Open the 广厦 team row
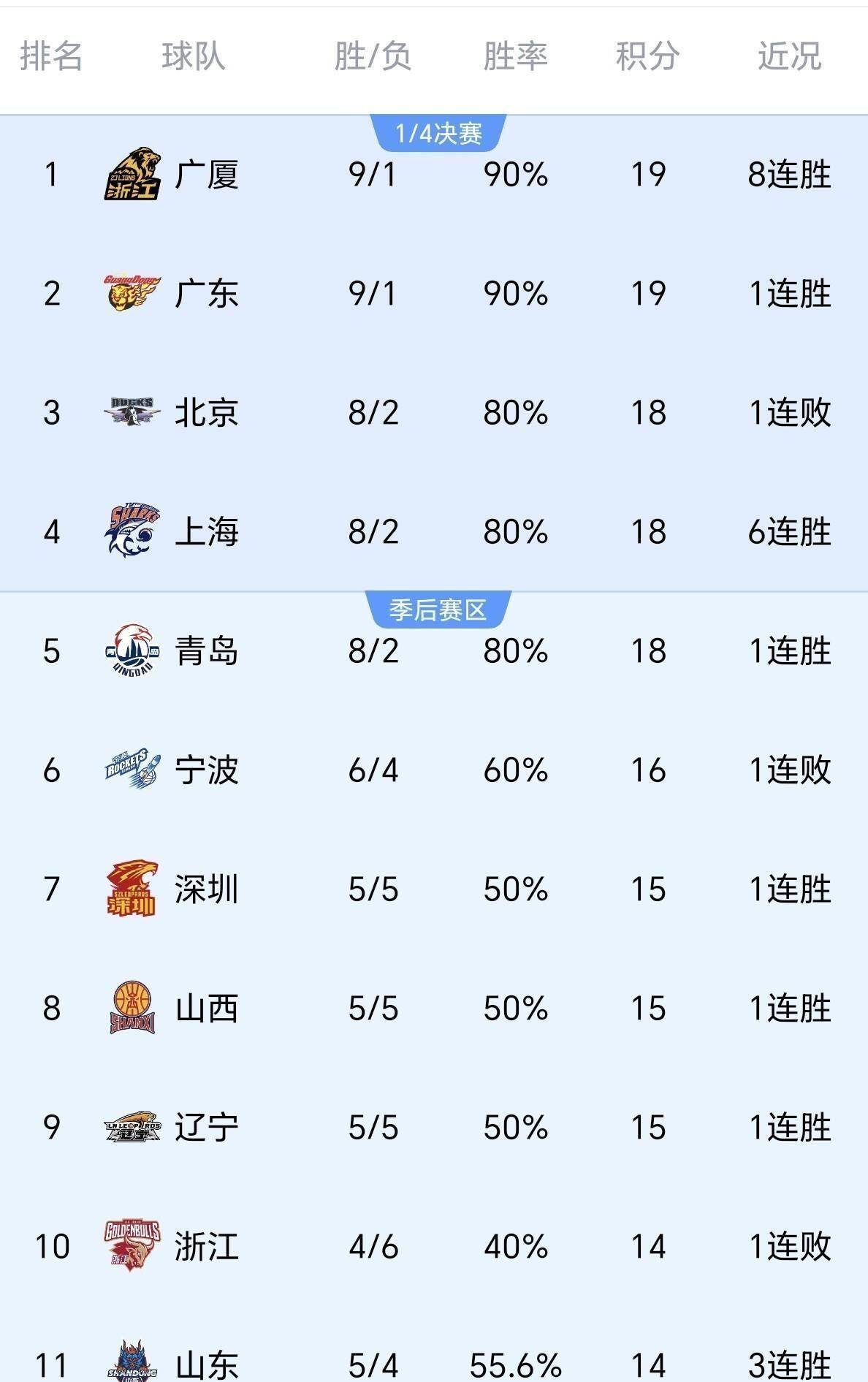868x1382 pixels. coord(207,175)
